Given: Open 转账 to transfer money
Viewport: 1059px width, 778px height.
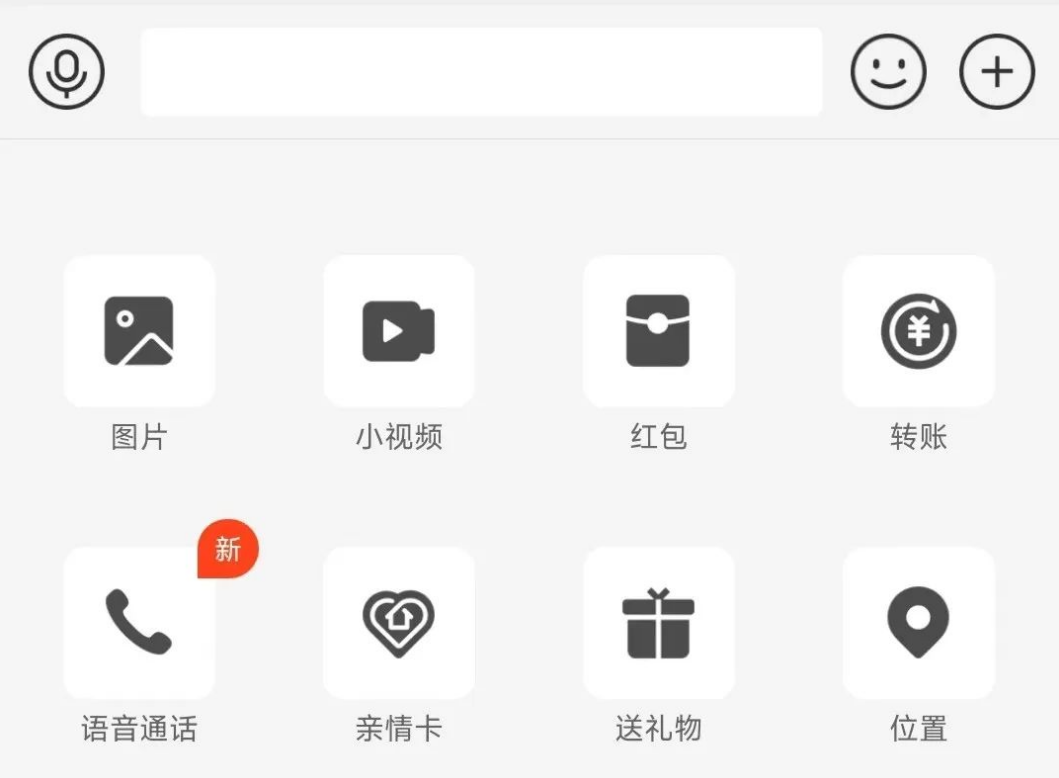Looking at the screenshot, I should (918, 331).
